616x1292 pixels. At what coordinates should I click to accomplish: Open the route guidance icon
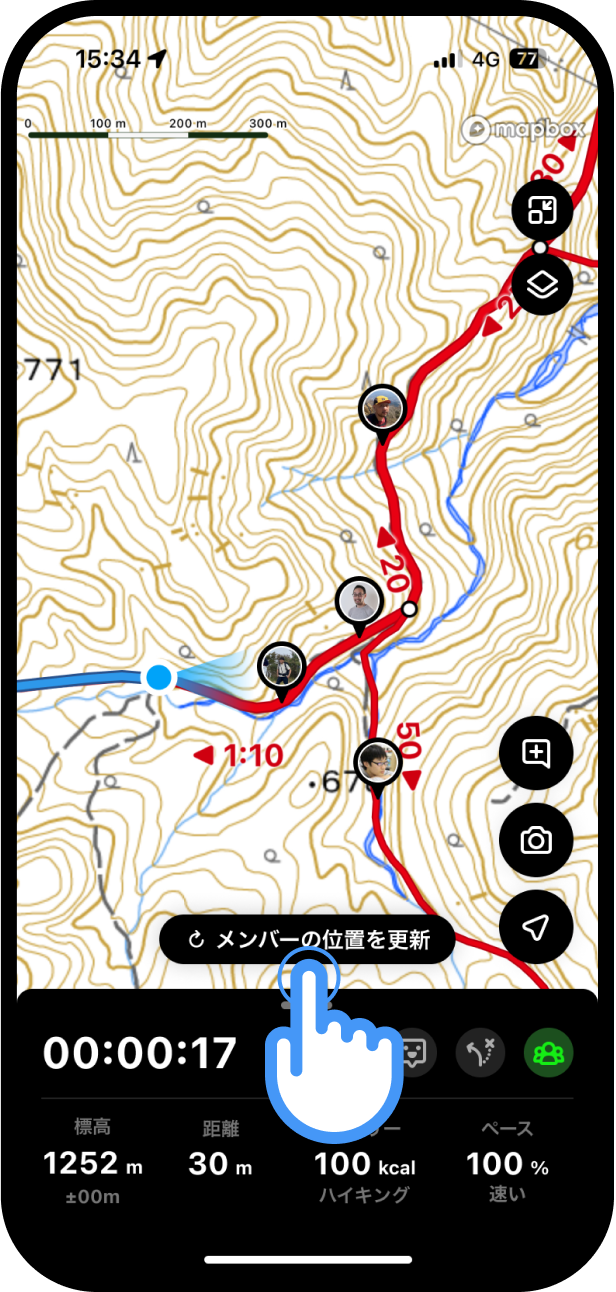tap(480, 1052)
